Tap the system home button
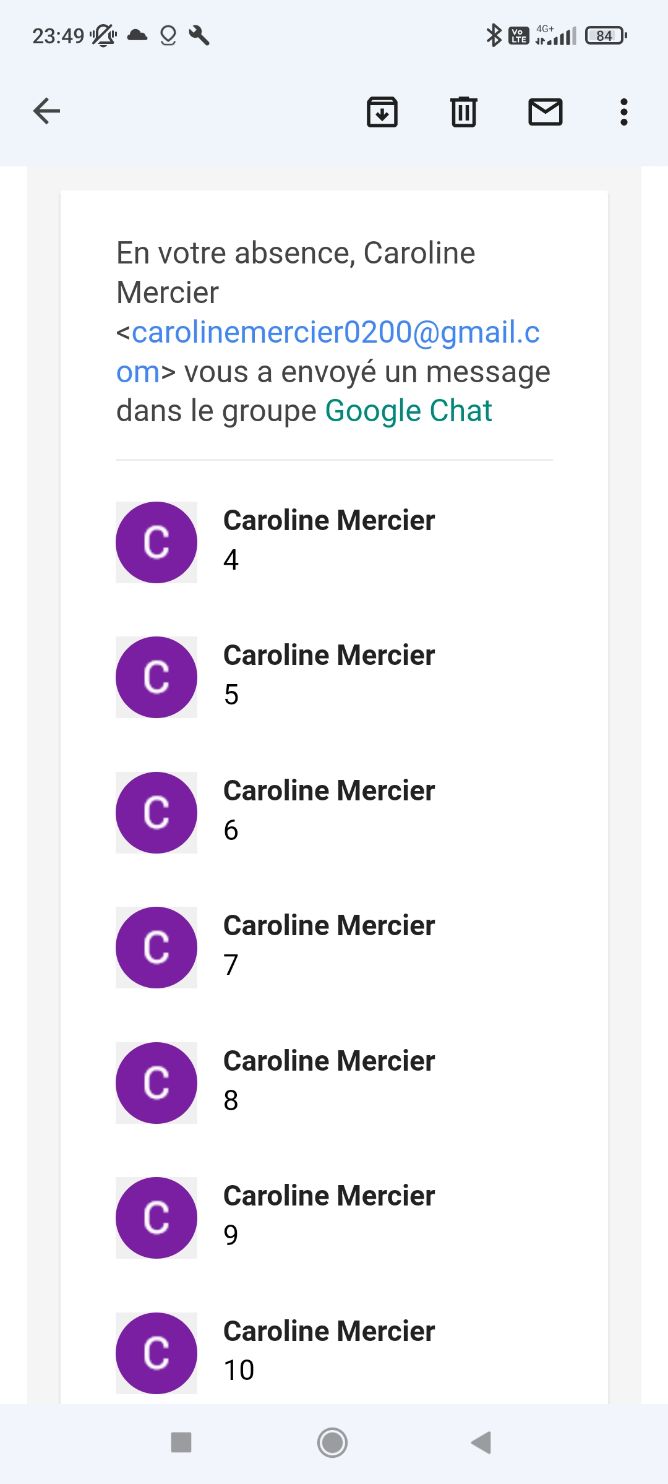Image resolution: width=668 pixels, height=1484 pixels. click(x=332, y=1442)
